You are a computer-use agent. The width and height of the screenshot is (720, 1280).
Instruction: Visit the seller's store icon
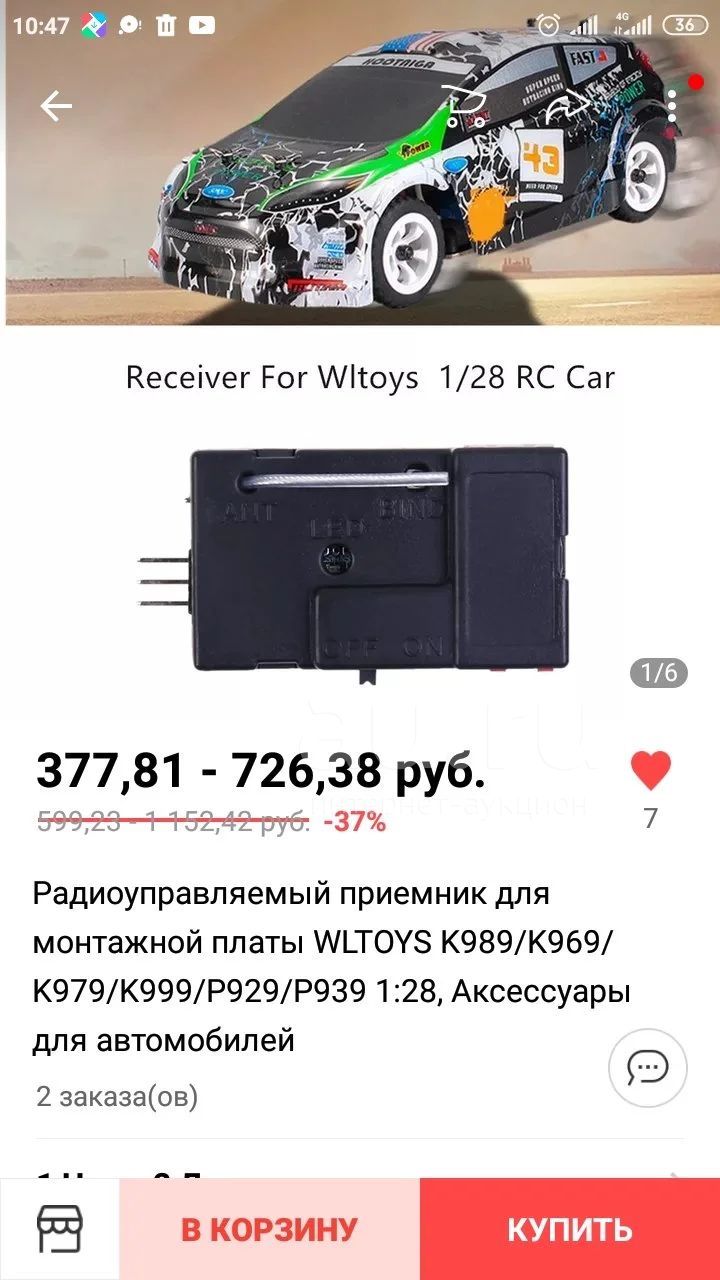click(x=60, y=1228)
